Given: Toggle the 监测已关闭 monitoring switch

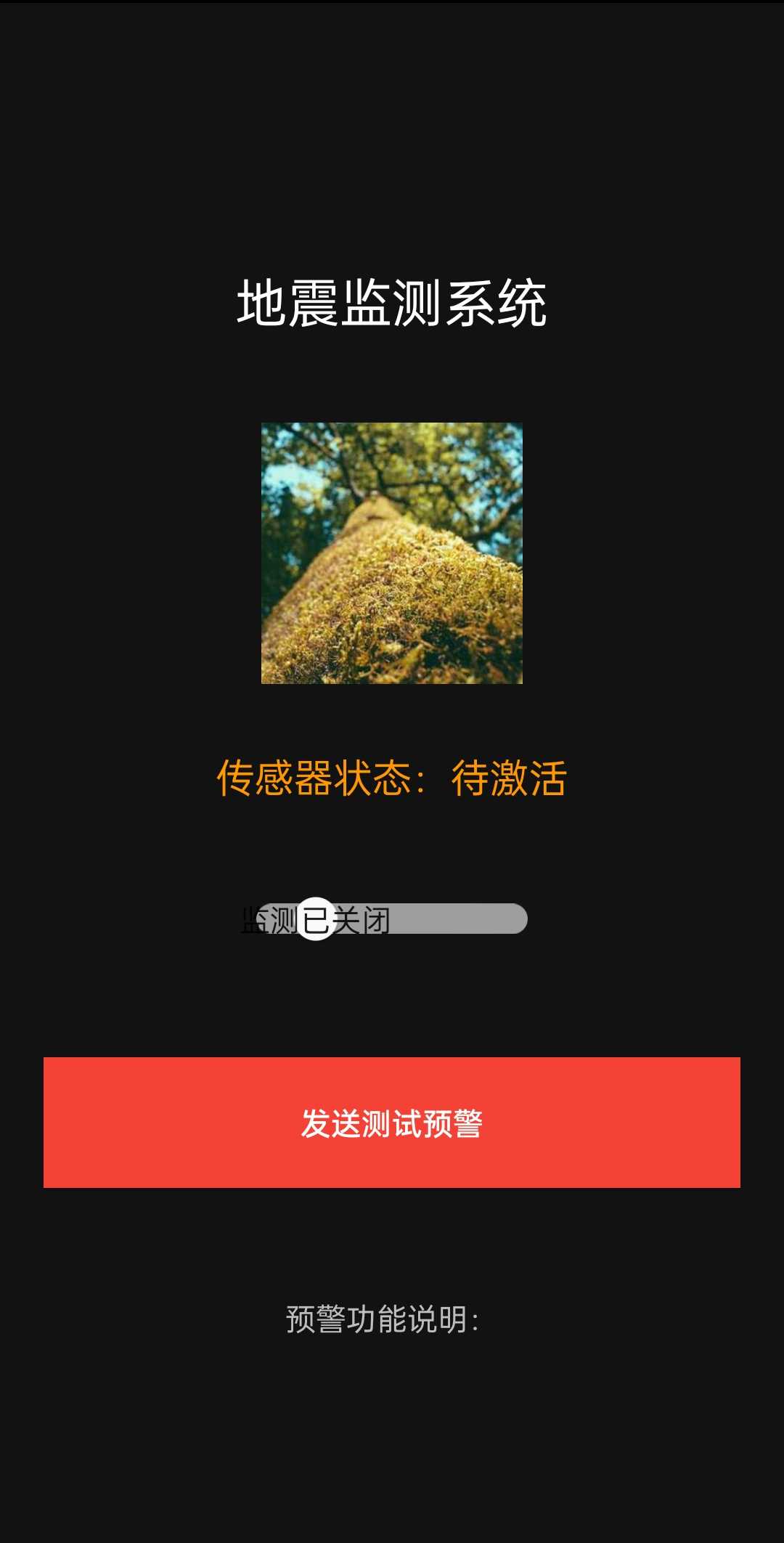Looking at the screenshot, I should tap(391, 919).
